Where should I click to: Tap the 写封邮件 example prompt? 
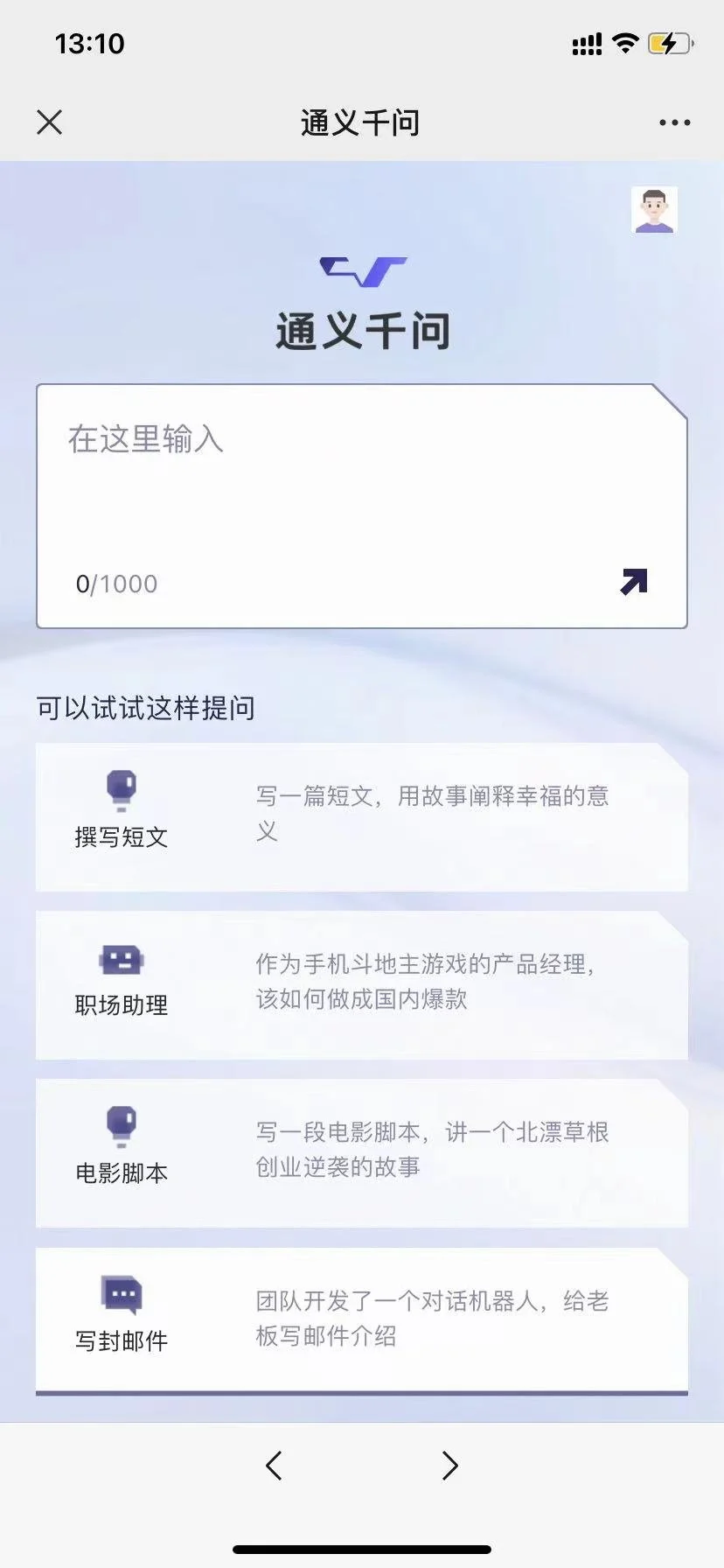point(362,1321)
